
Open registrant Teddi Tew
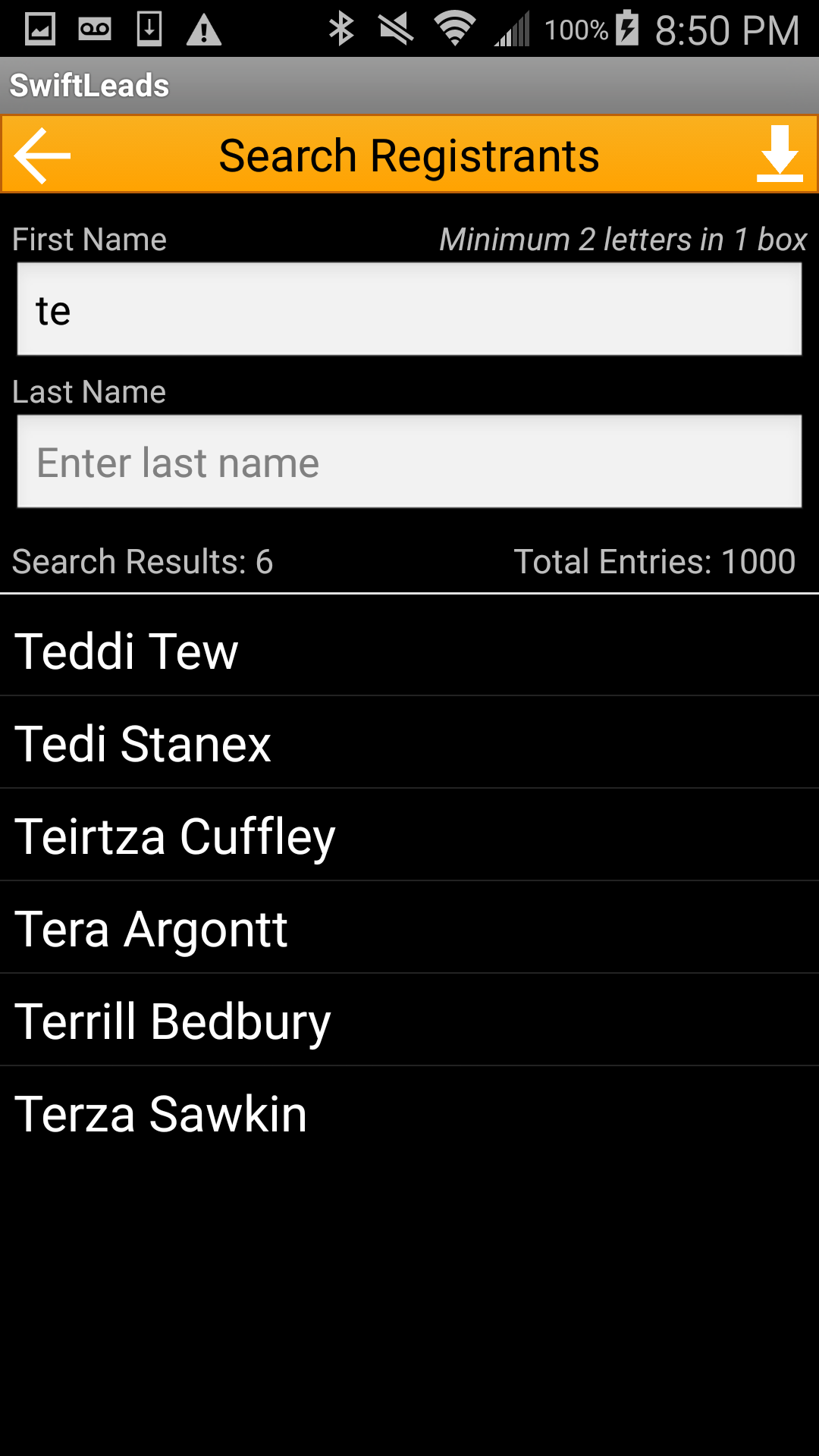409,651
